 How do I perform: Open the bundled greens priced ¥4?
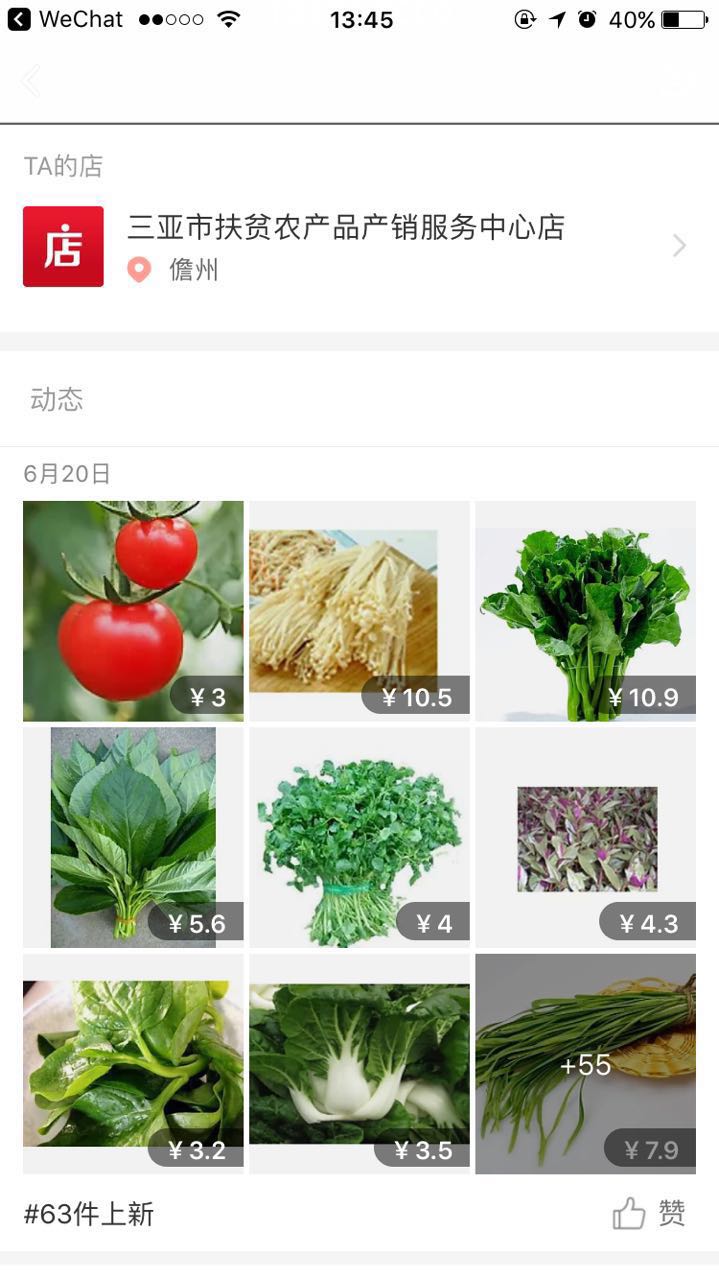pyautogui.click(x=359, y=837)
